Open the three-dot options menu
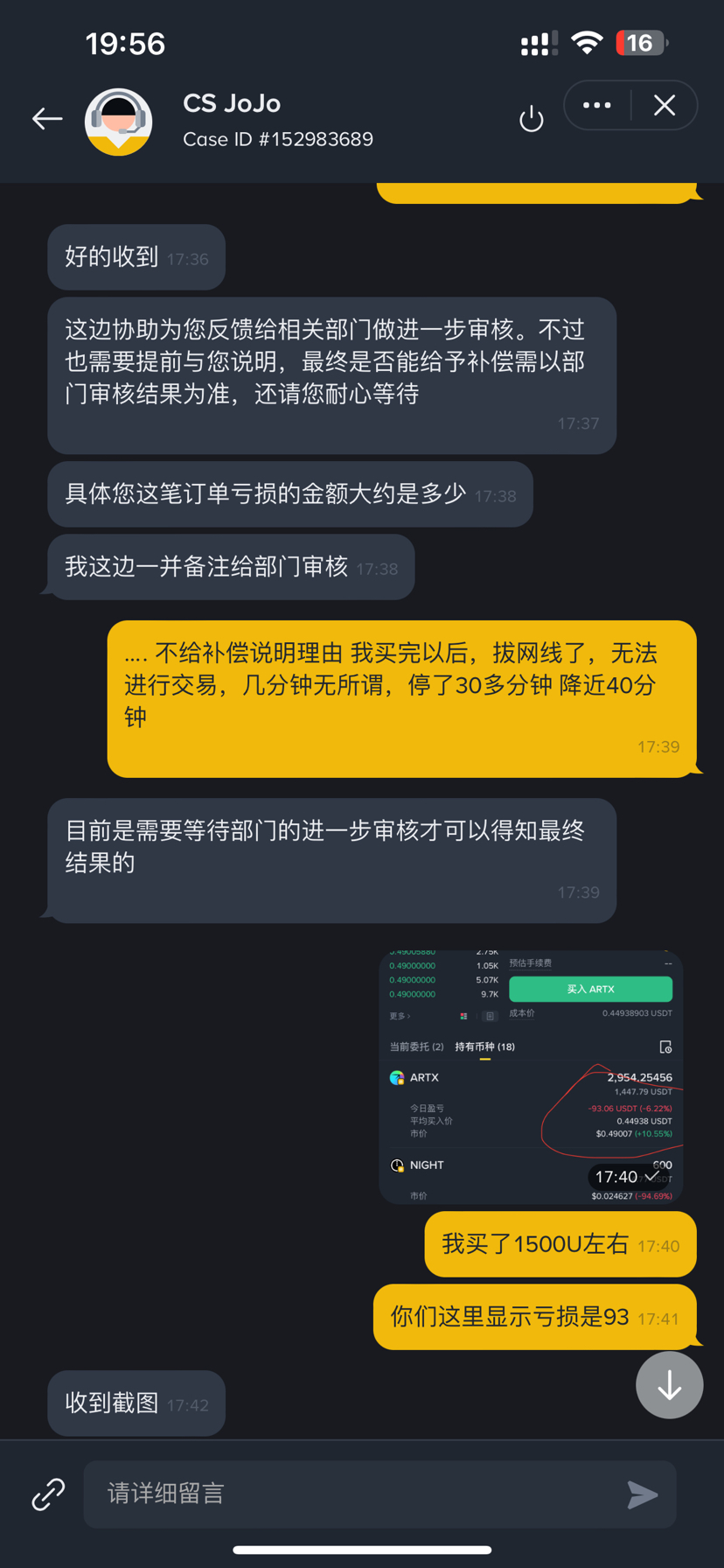The height and width of the screenshot is (1568, 724). click(x=596, y=106)
